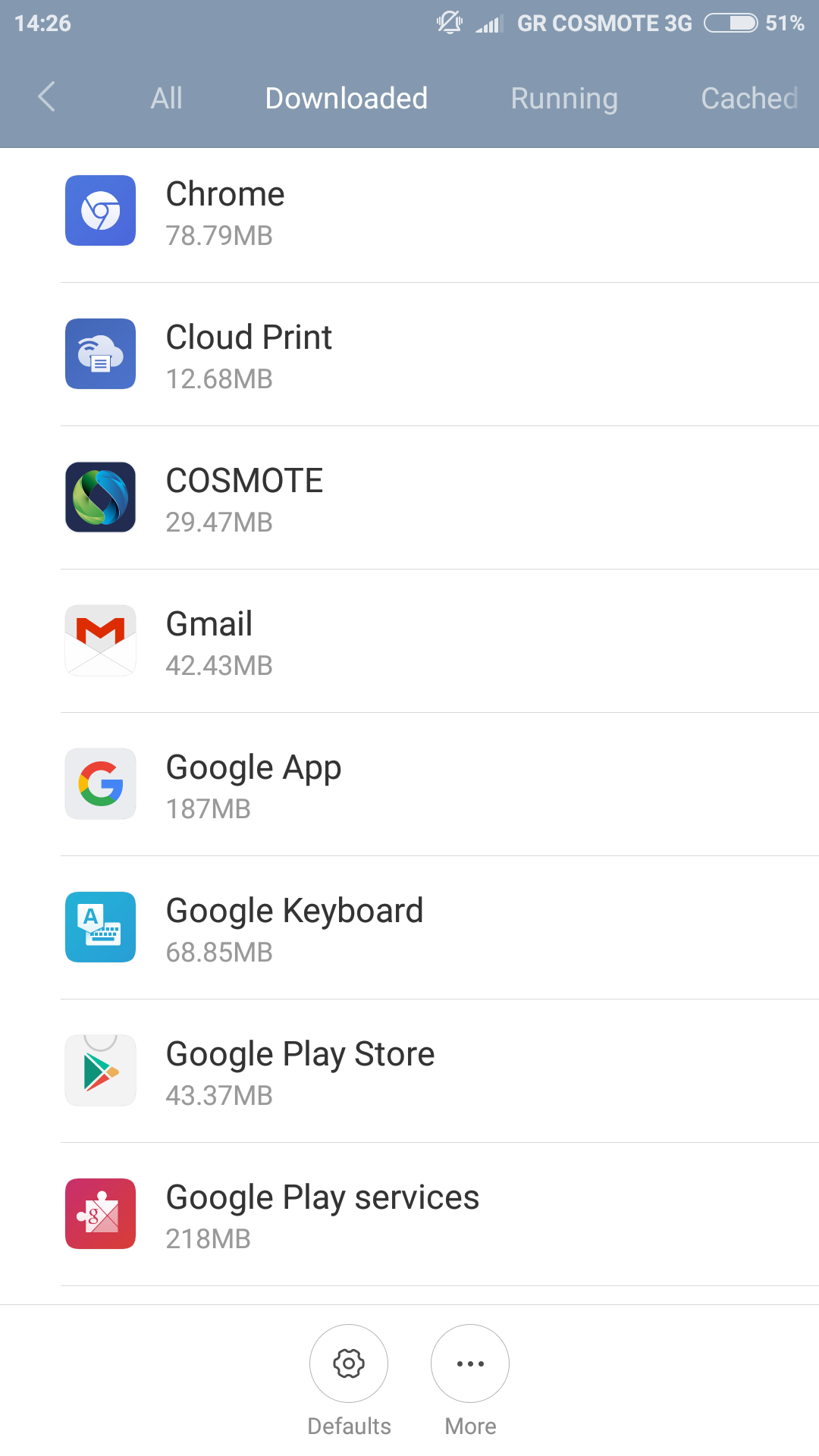
Task: View Google Play services details
Action: pyautogui.click(x=409, y=1215)
